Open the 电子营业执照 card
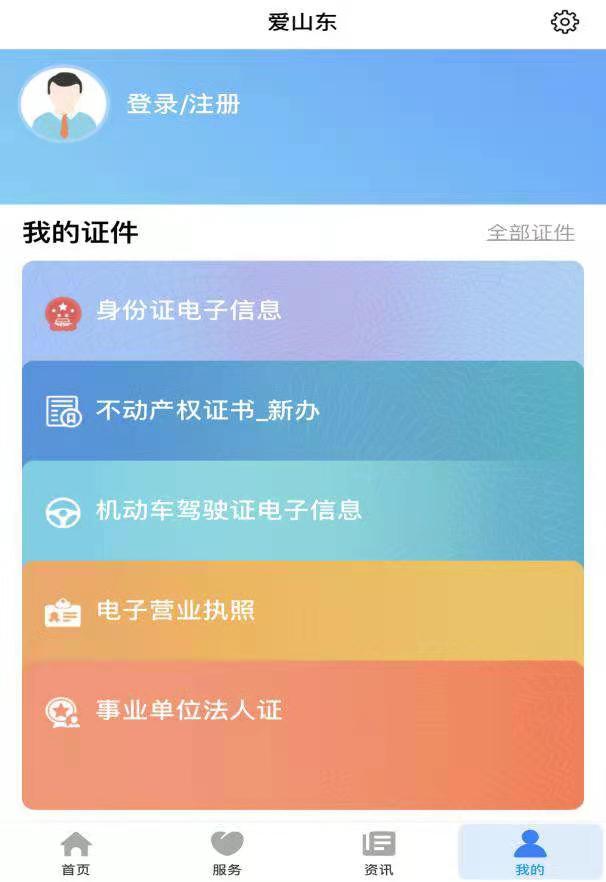This screenshot has width=606, height=882. (x=302, y=611)
